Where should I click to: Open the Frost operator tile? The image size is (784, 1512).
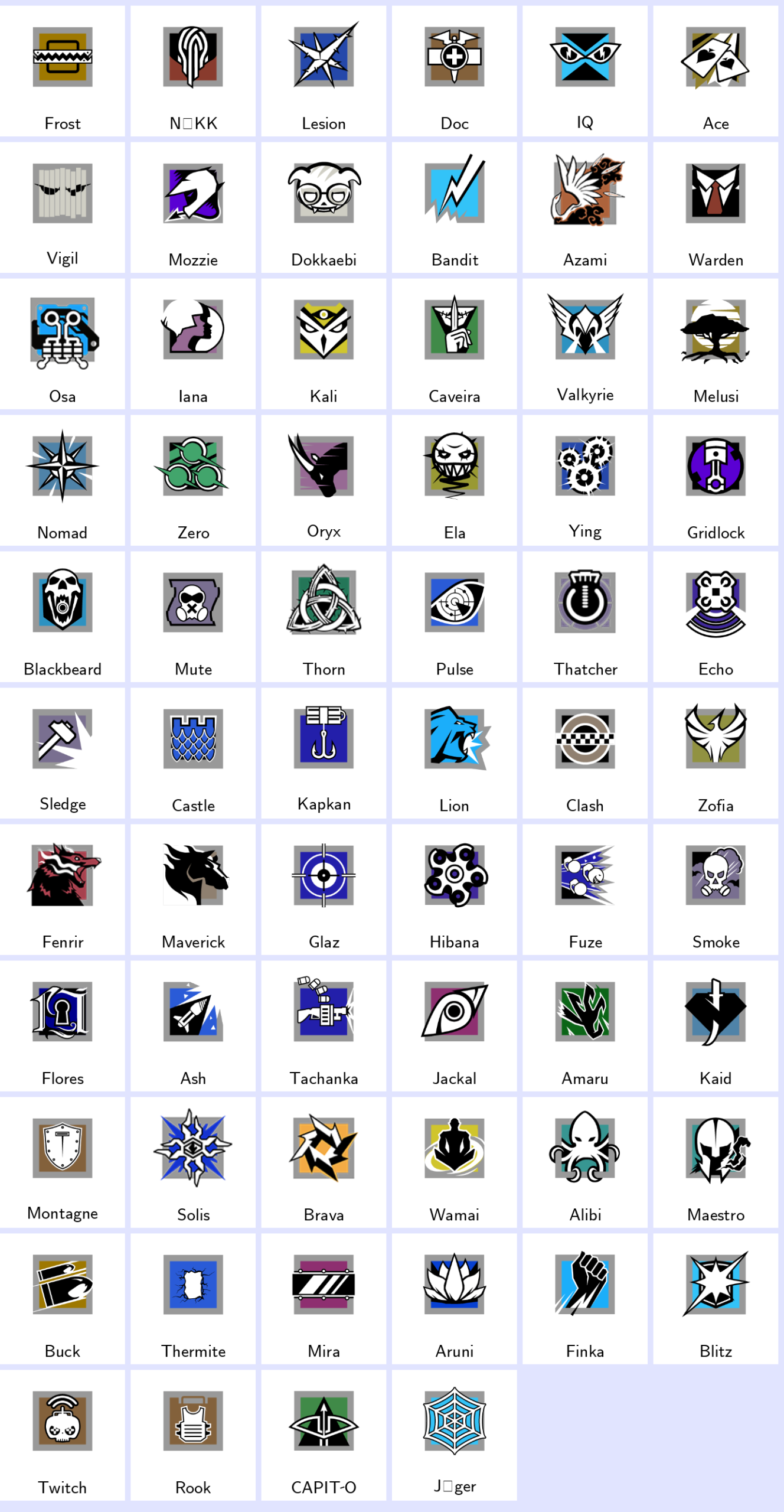pos(63,71)
